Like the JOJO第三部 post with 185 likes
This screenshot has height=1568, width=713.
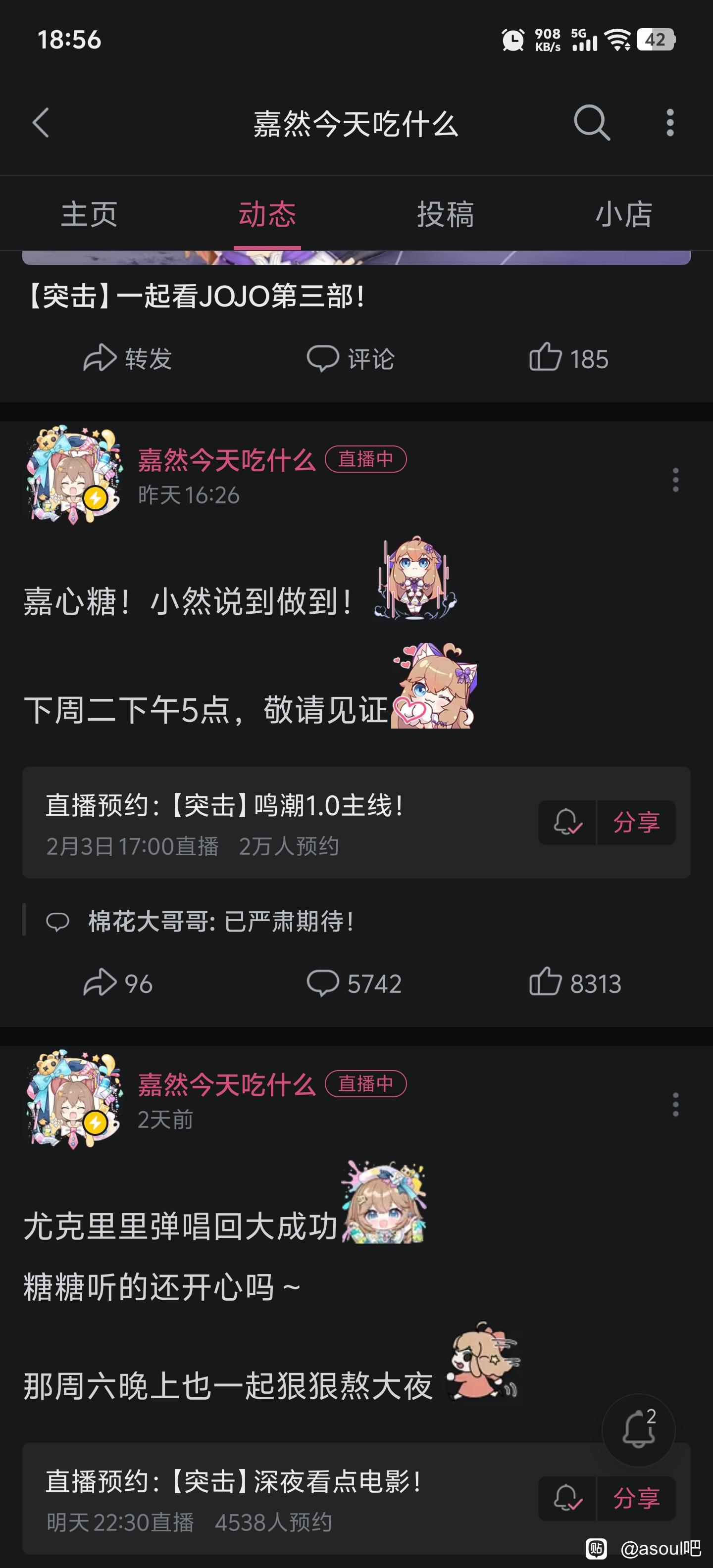569,358
